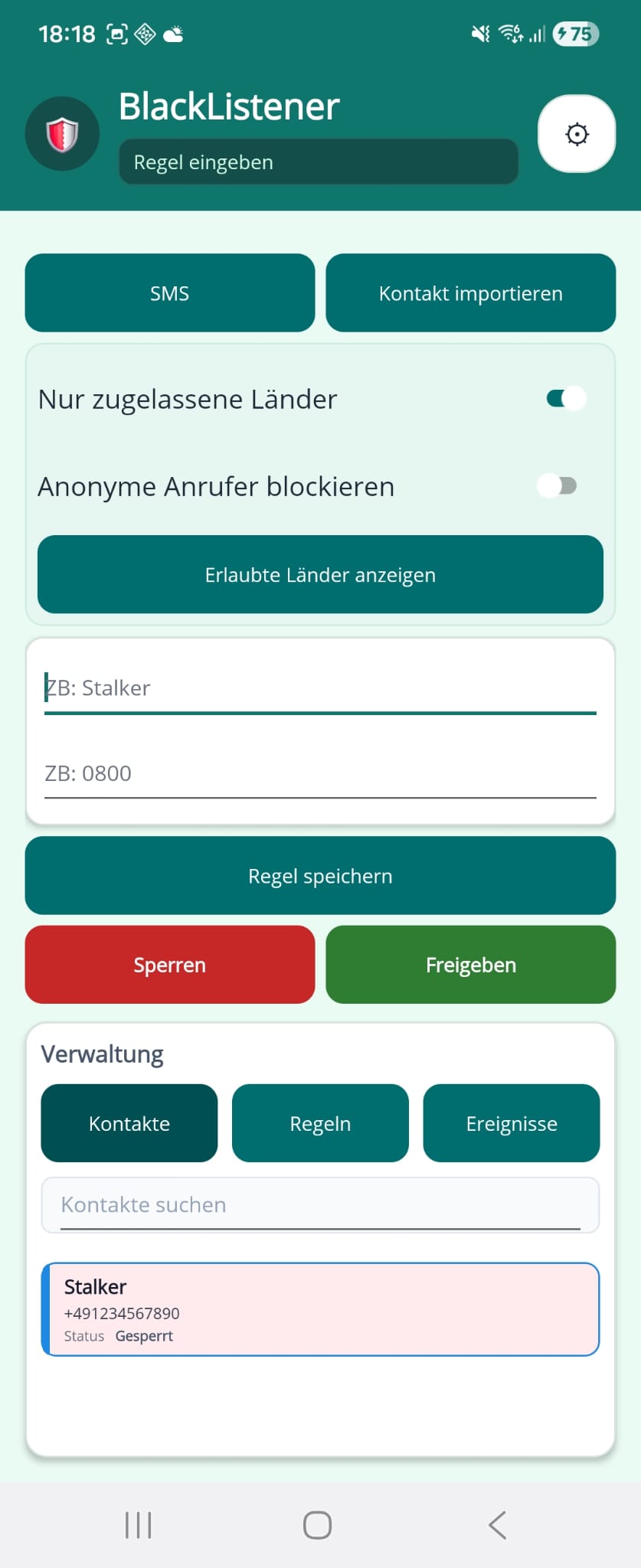Click the BlackListener shield logo
The width and height of the screenshot is (641, 1568).
pos(62,132)
